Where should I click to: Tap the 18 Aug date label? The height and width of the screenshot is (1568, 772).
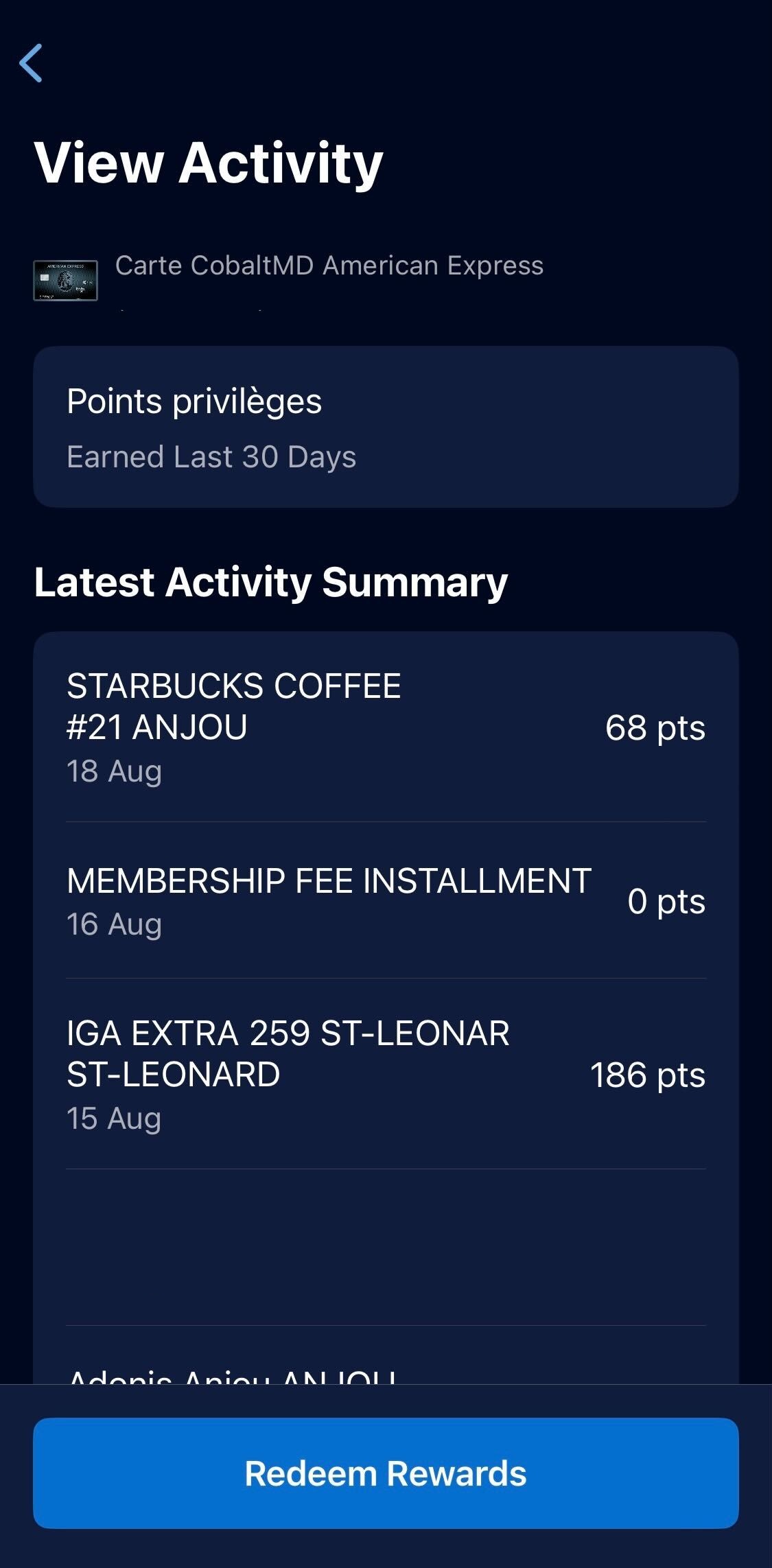tap(115, 771)
